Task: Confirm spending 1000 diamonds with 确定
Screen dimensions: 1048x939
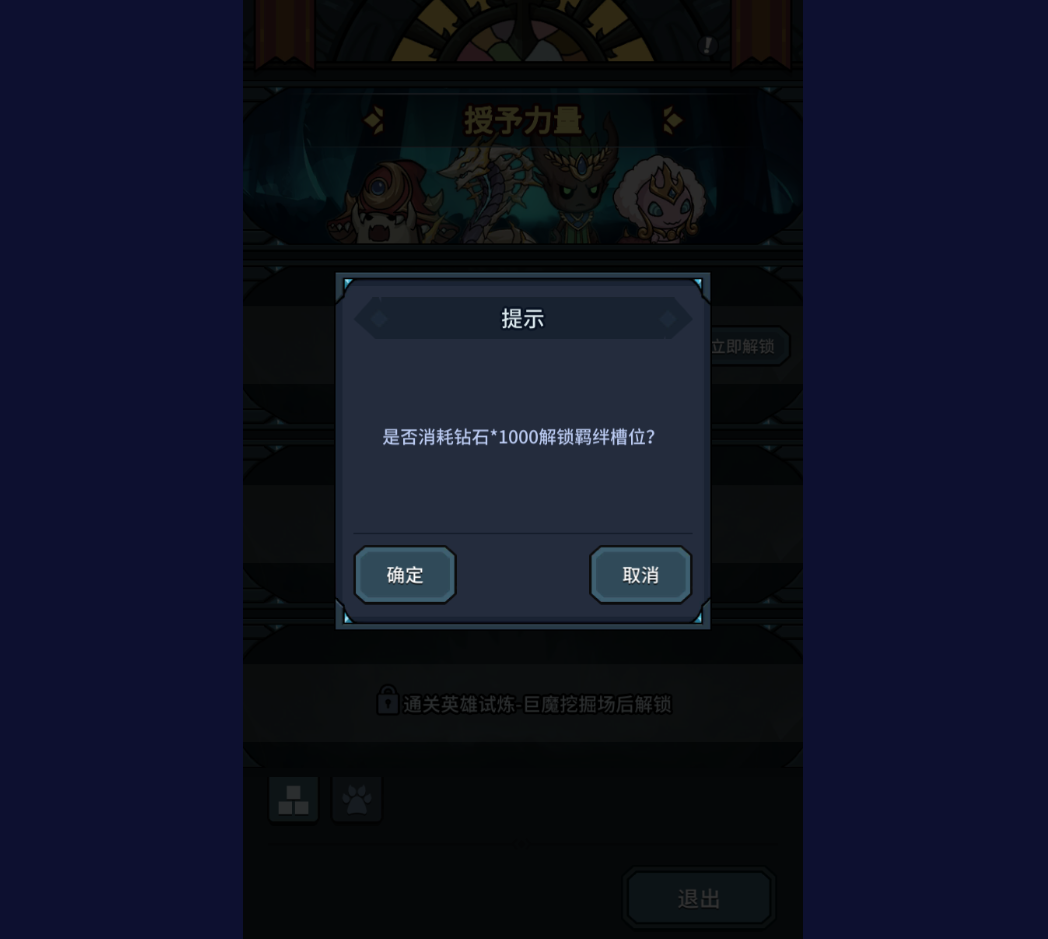Action: [x=405, y=575]
